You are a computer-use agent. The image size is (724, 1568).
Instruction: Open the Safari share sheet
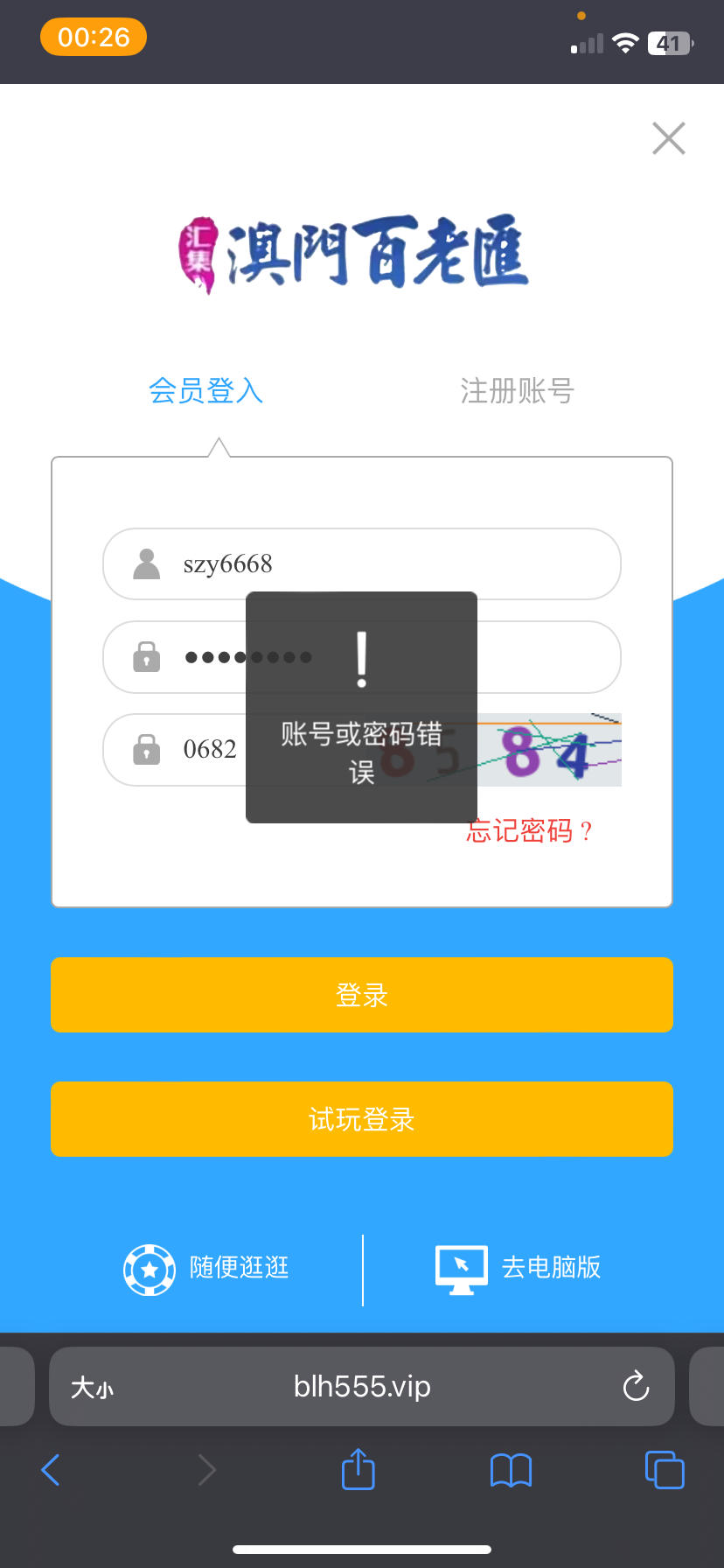[358, 1469]
